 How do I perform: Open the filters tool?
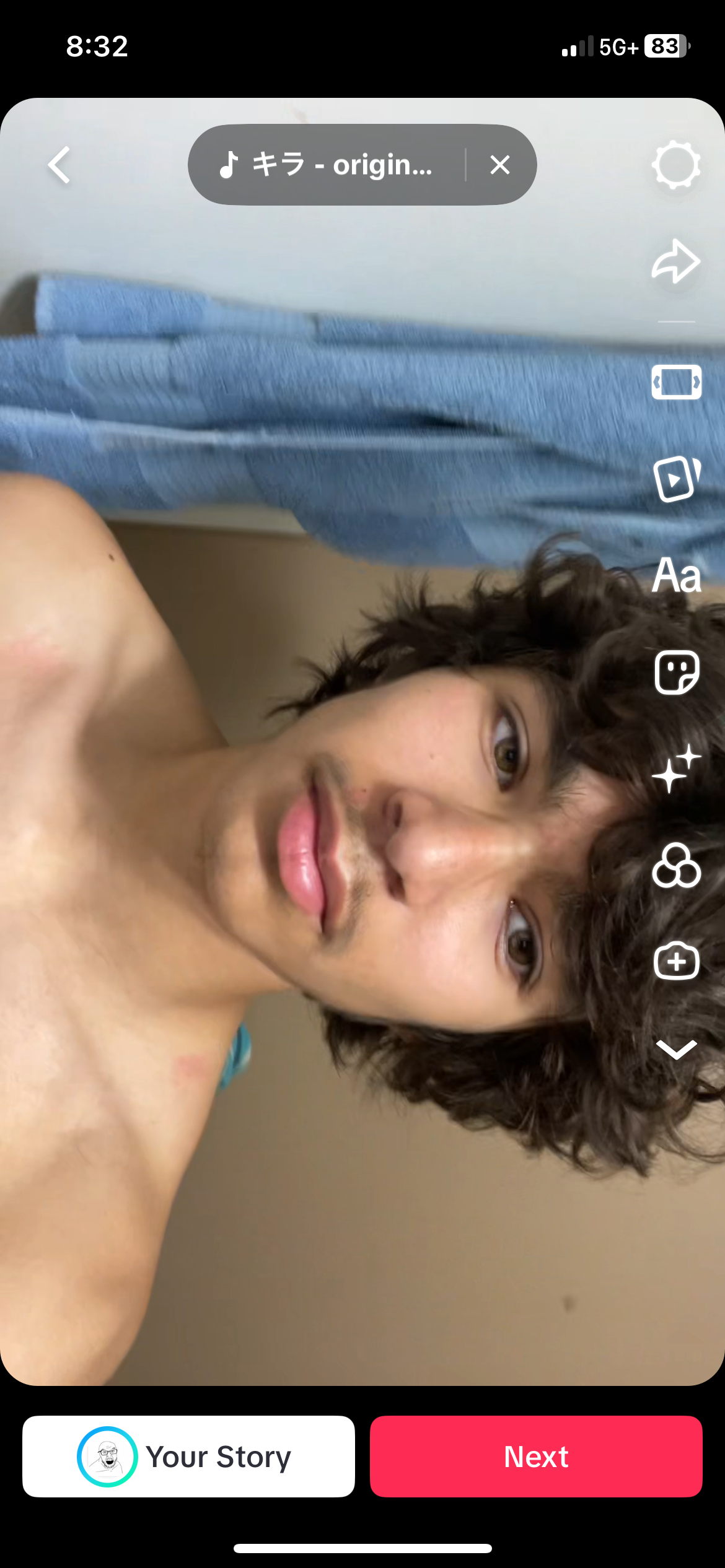point(676,865)
